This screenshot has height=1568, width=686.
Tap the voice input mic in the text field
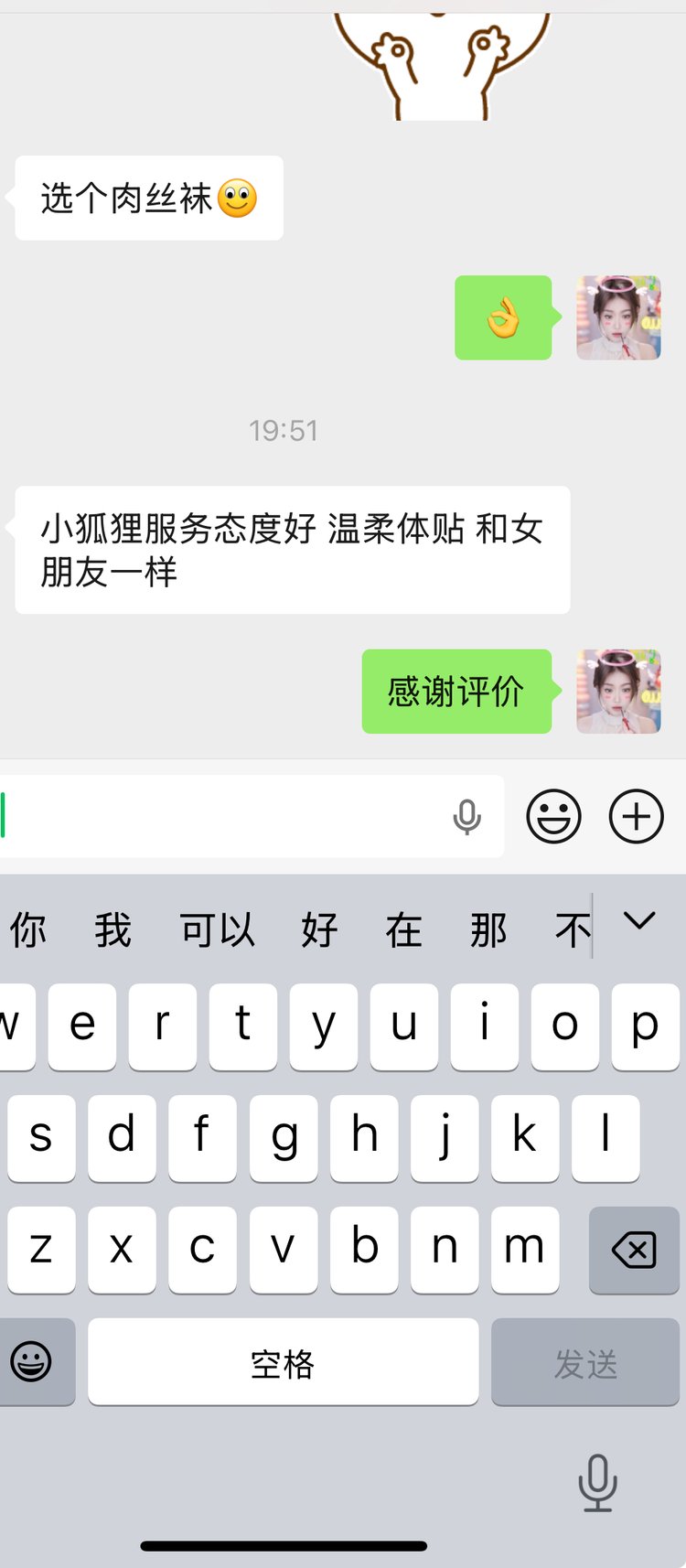(x=466, y=817)
